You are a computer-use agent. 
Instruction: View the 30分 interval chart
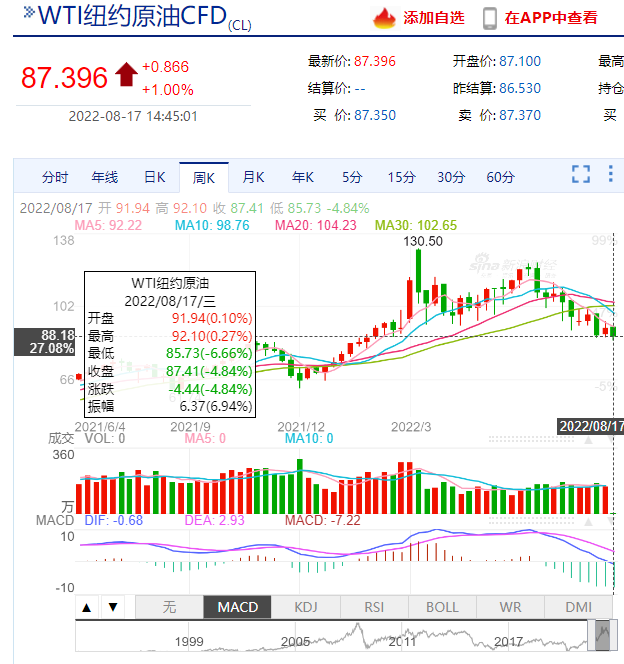click(451, 178)
